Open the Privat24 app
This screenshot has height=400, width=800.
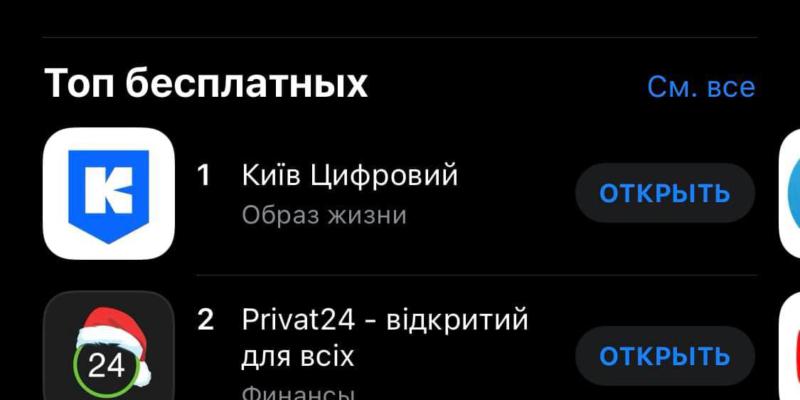coord(664,355)
